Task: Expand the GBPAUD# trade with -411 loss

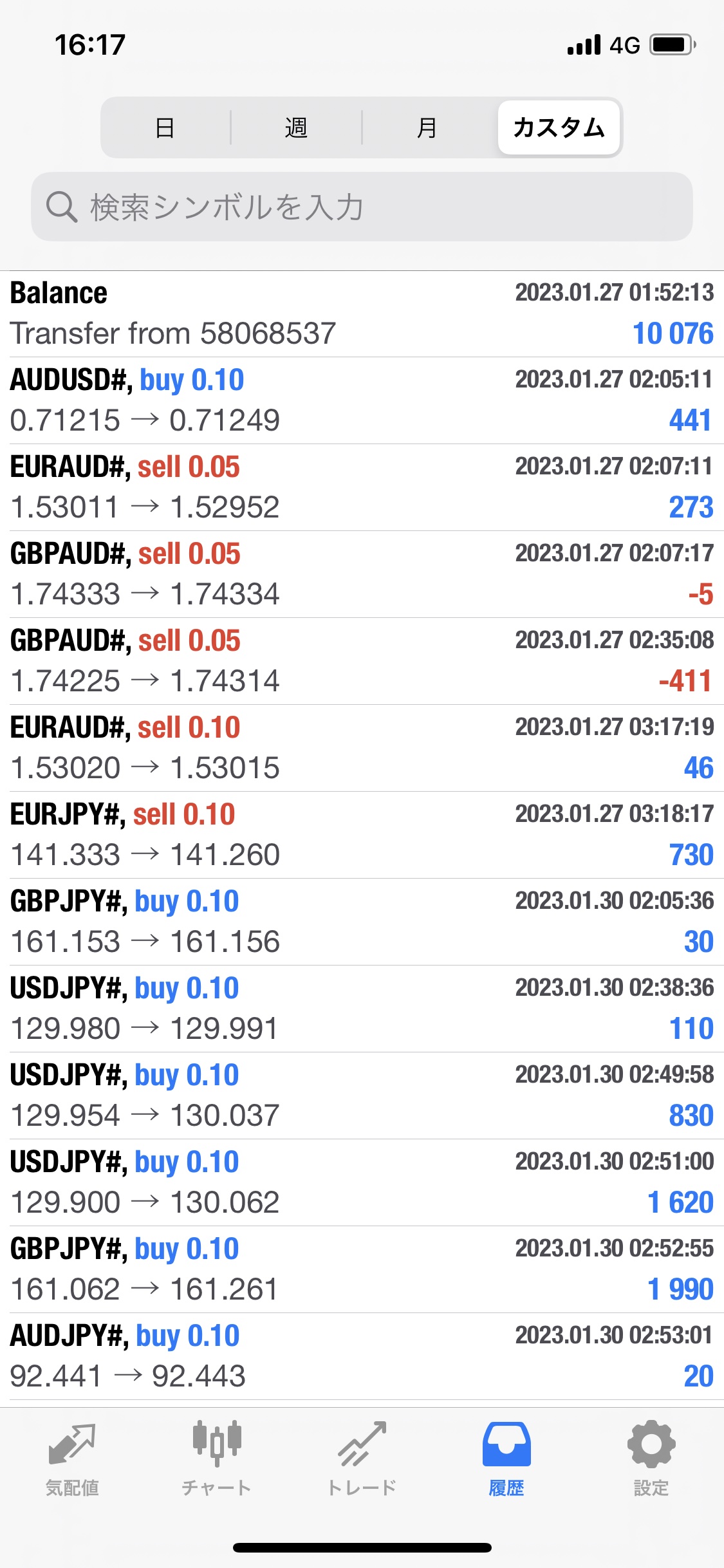Action: [362, 661]
